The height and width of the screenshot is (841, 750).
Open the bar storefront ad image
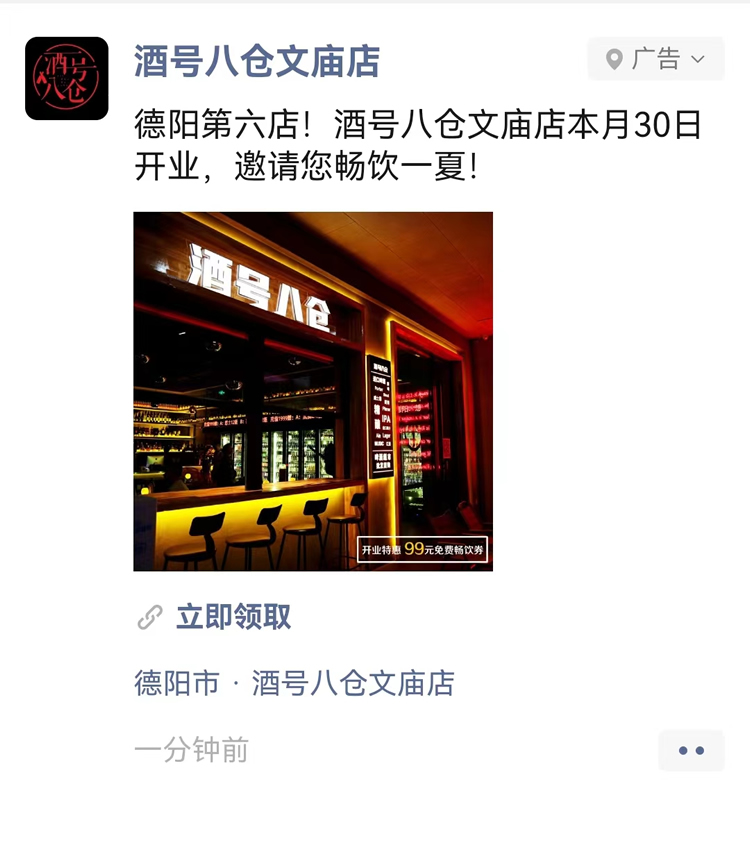(313, 391)
